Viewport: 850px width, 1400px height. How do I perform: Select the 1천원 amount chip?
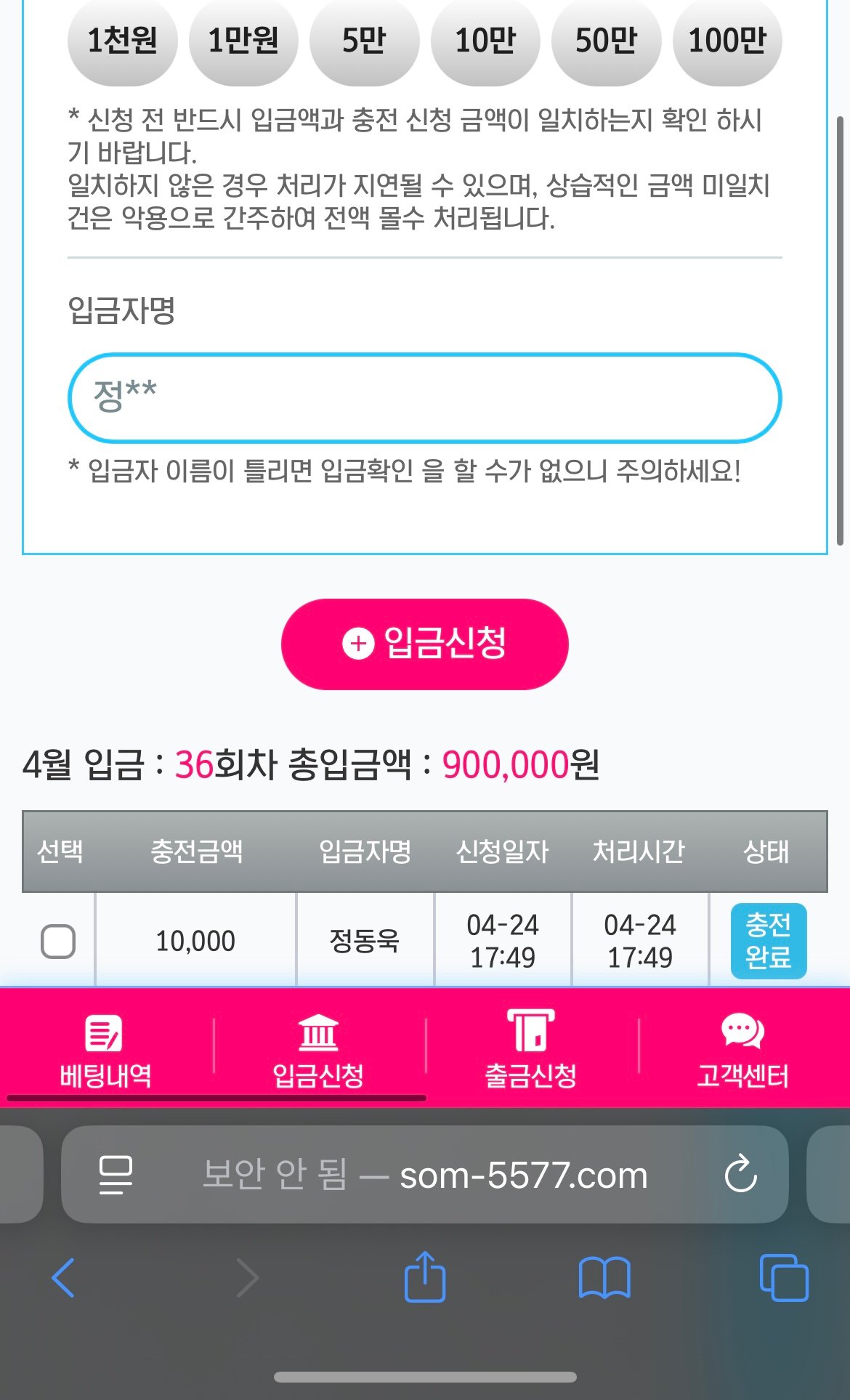click(x=122, y=41)
